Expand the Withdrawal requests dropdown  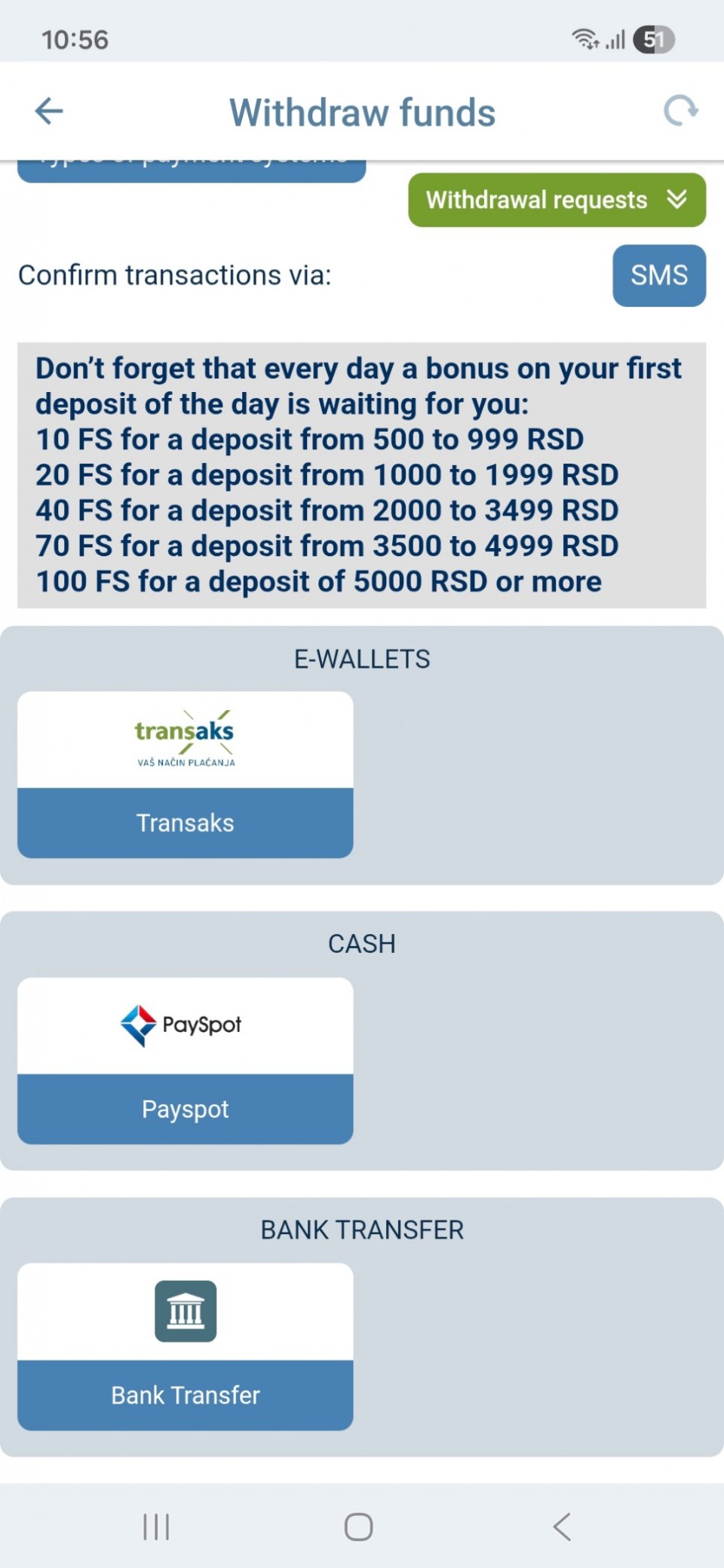[x=557, y=200]
